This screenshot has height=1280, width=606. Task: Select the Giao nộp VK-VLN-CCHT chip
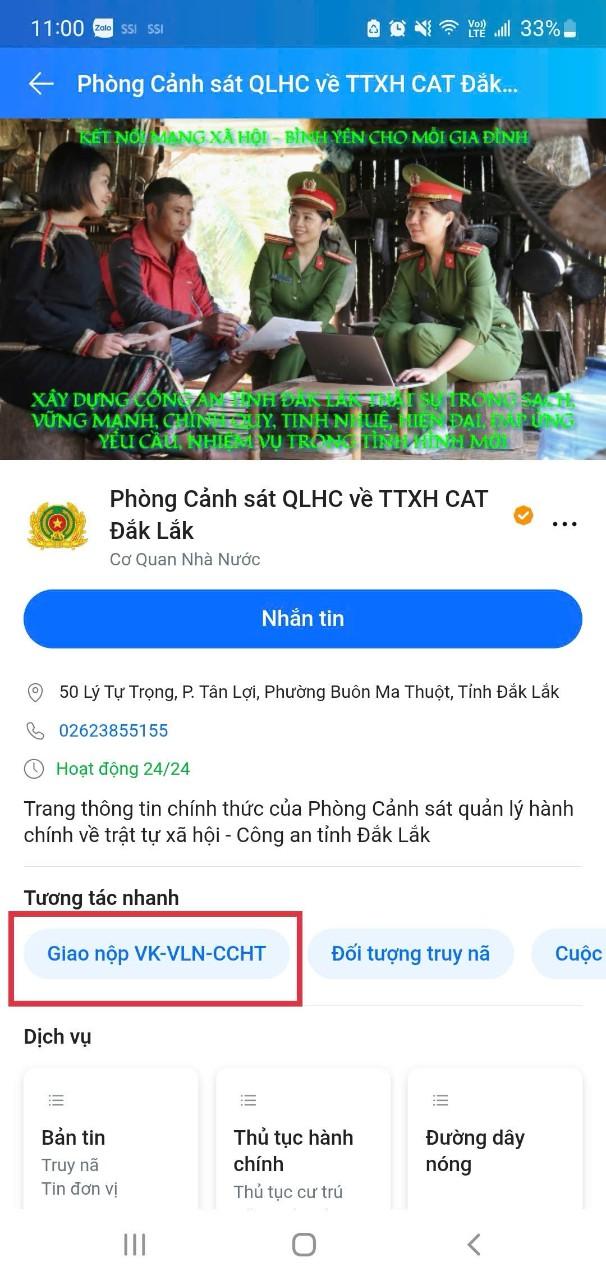(157, 954)
